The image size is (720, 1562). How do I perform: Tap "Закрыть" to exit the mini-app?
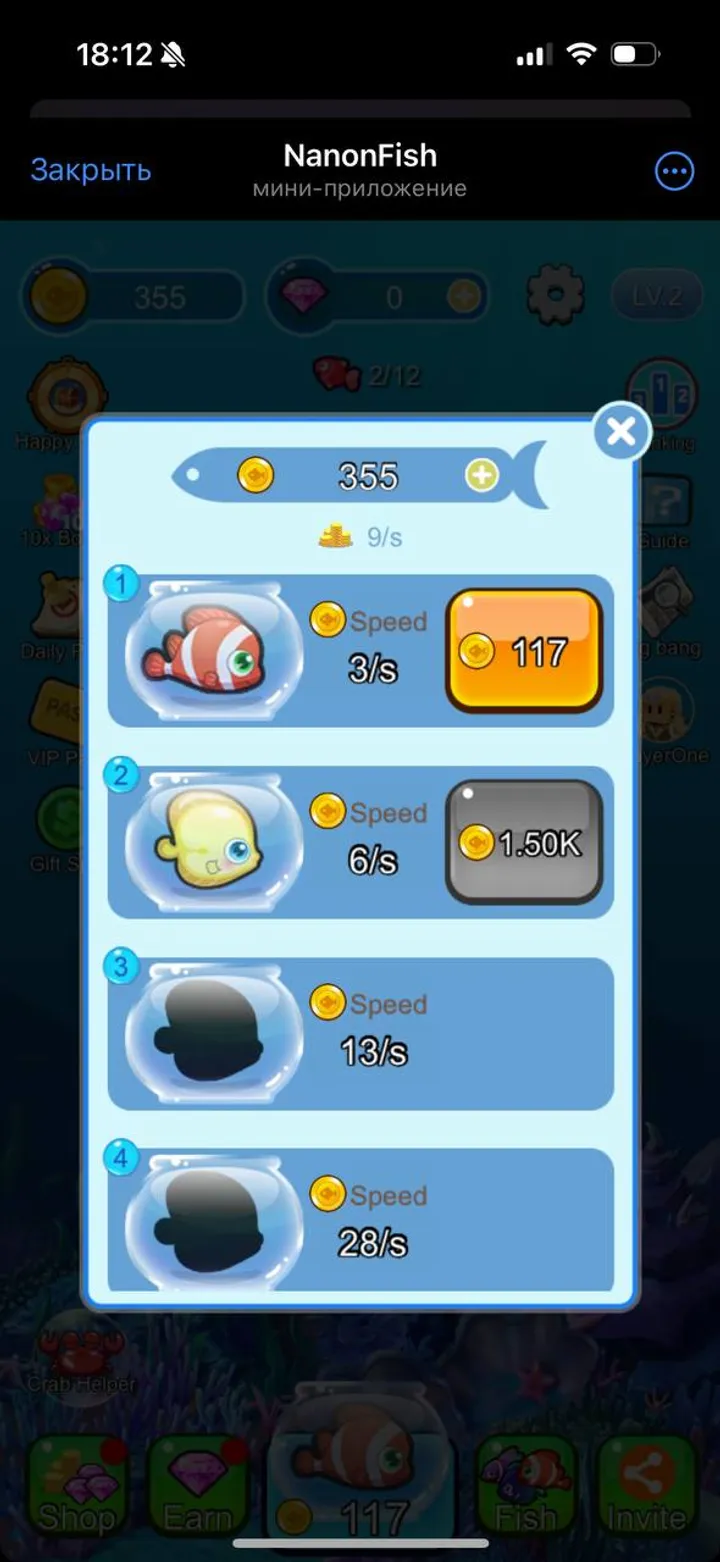pyautogui.click(x=91, y=170)
